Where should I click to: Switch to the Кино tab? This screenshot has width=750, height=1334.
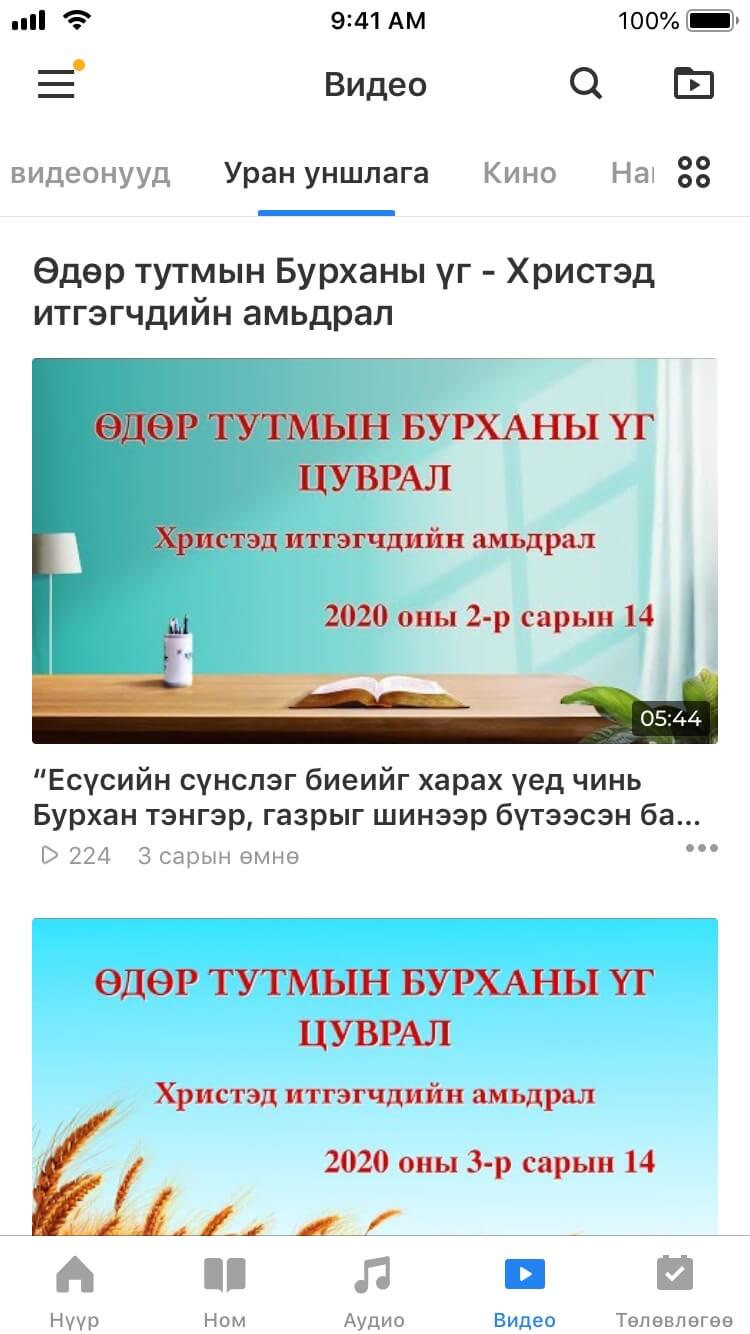(x=519, y=173)
